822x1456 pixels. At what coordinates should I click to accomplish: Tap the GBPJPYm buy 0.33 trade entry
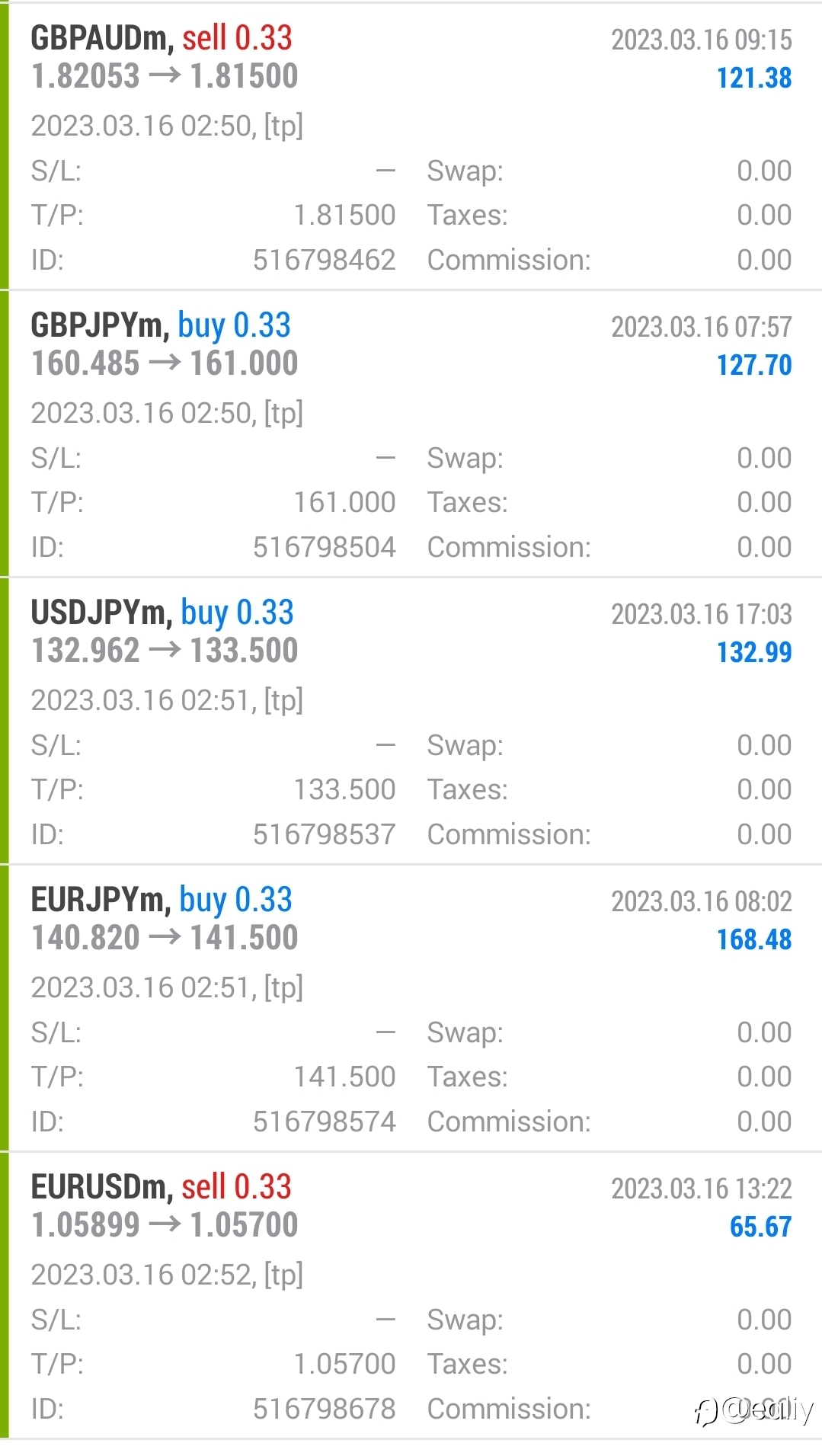point(411,434)
